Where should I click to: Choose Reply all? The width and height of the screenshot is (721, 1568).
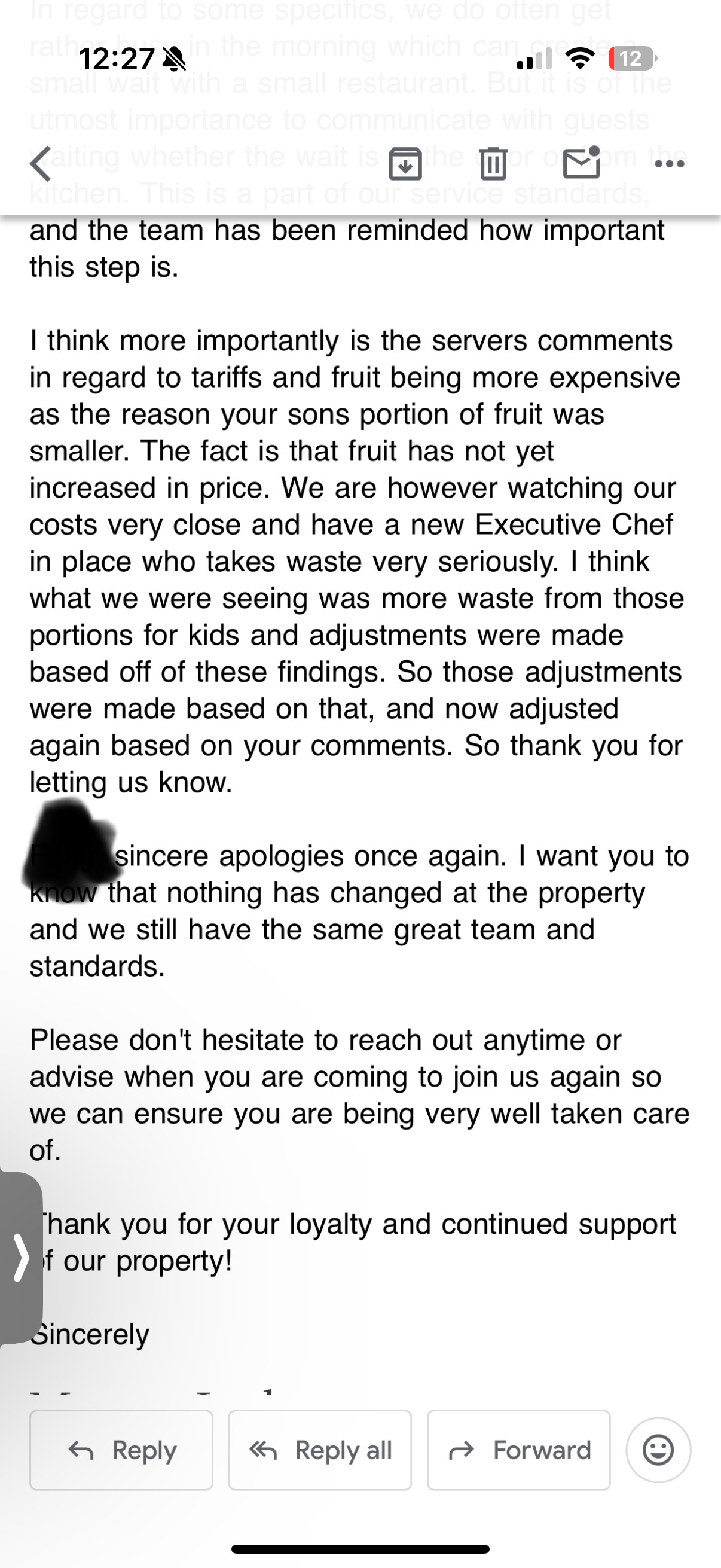coord(320,1451)
